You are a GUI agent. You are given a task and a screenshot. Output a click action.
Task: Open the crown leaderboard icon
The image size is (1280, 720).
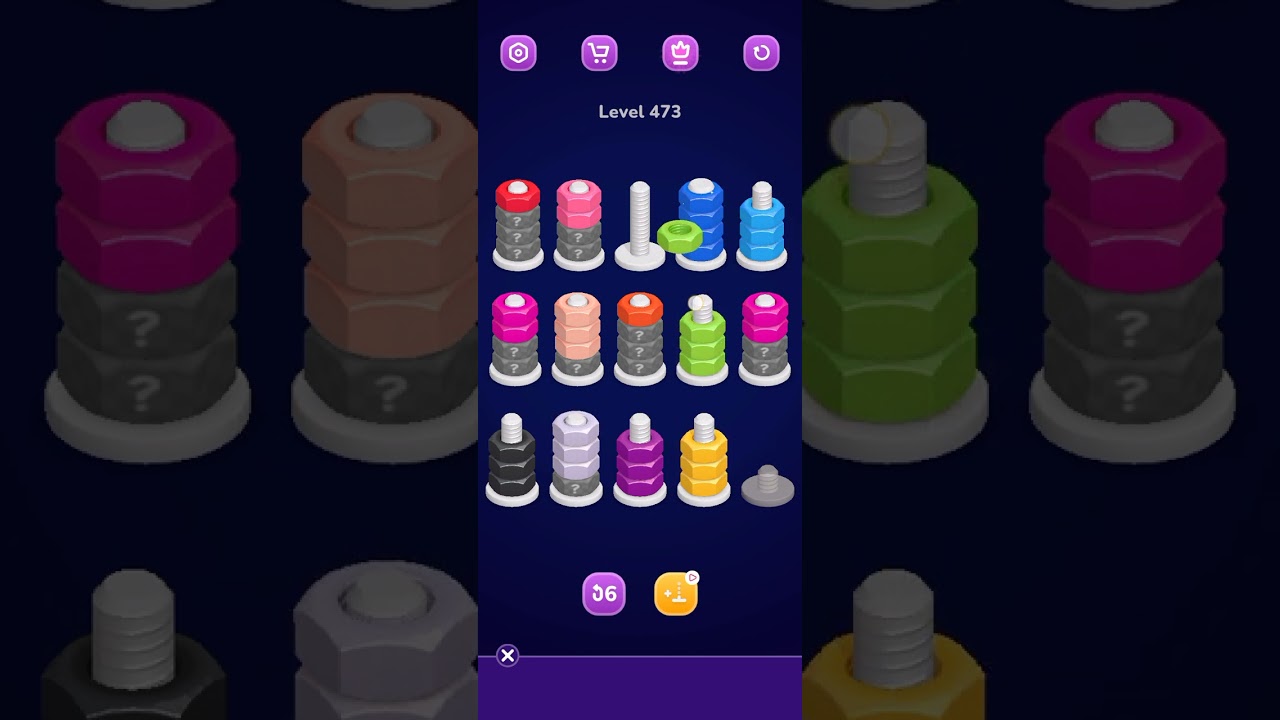click(x=680, y=53)
